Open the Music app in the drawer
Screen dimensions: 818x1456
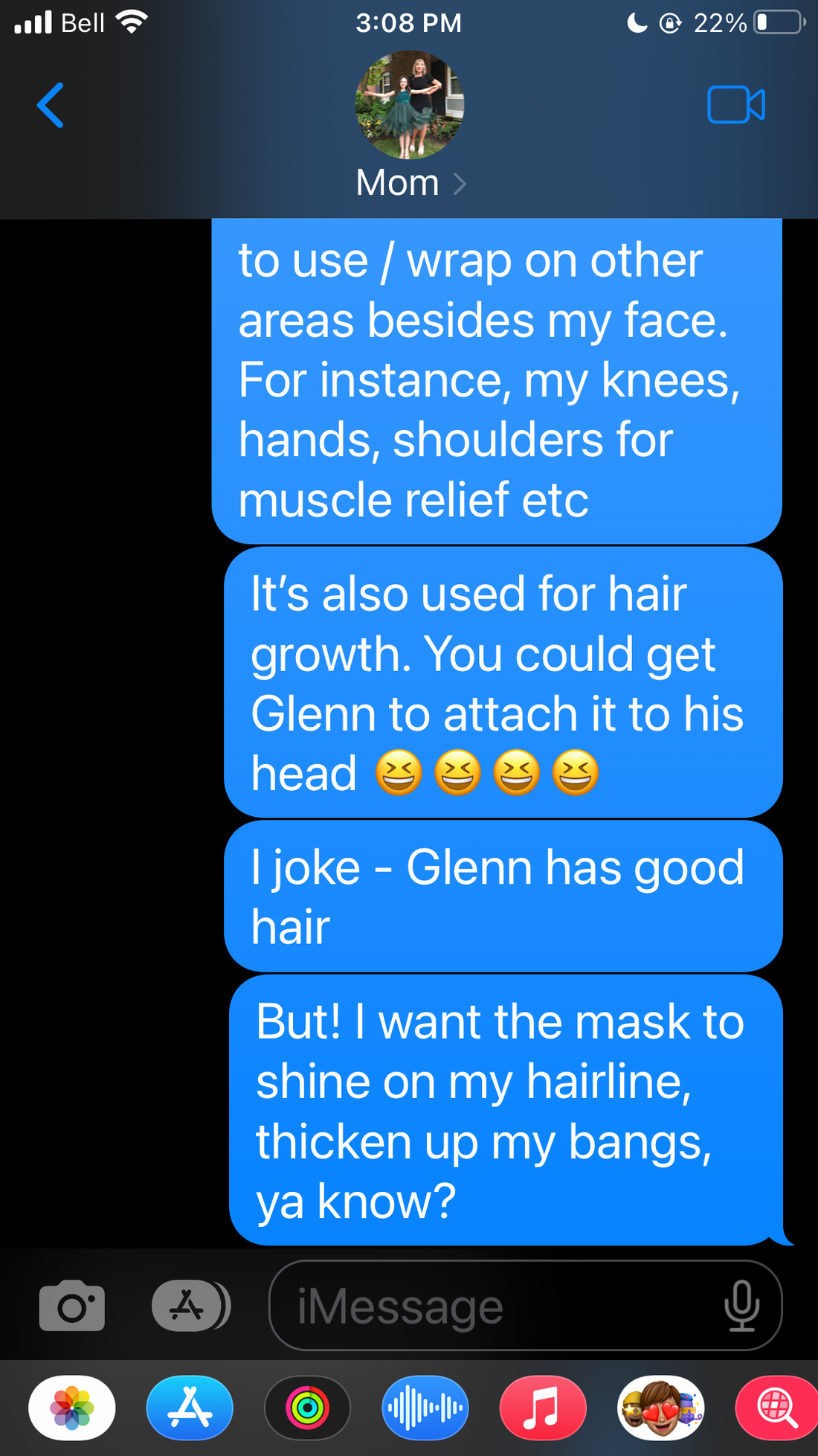[543, 1408]
